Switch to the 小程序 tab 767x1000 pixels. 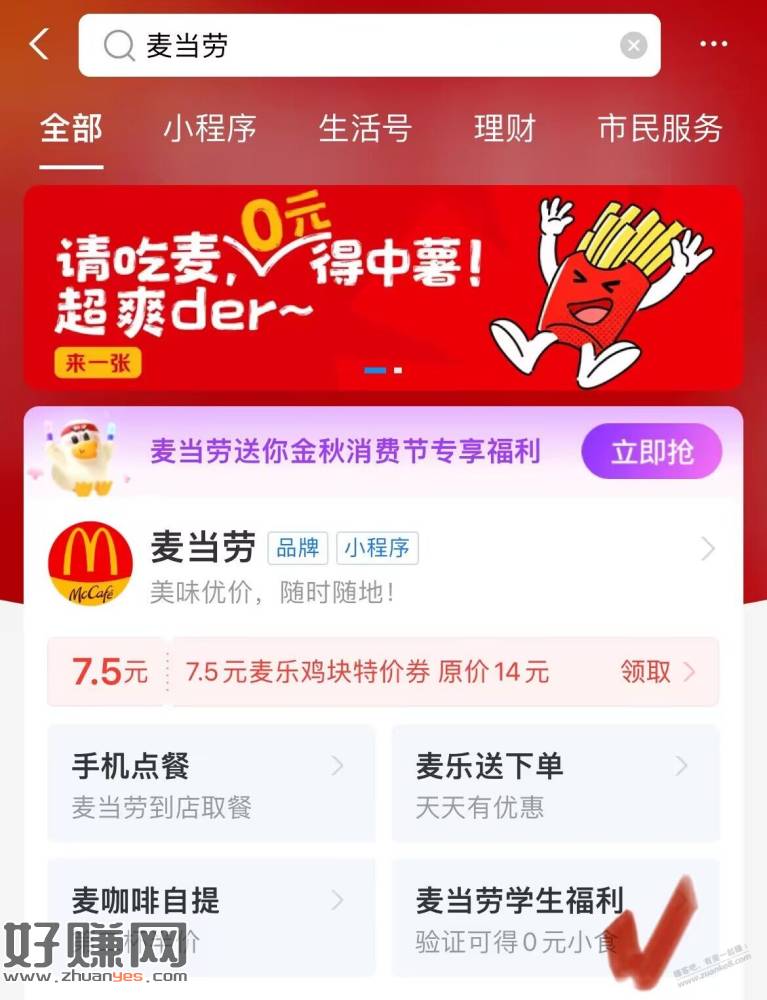210,128
